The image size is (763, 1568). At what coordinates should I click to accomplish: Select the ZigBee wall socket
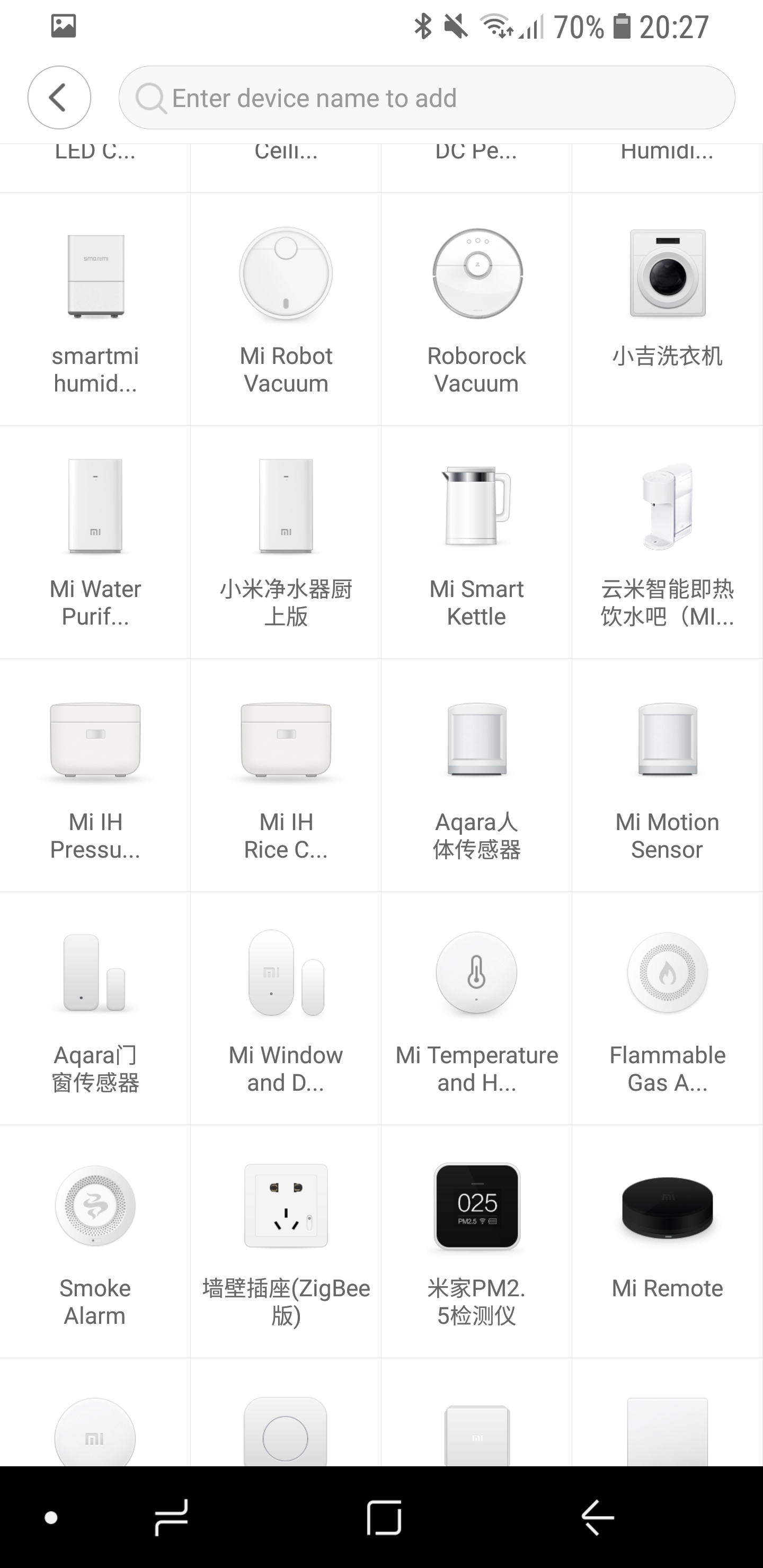[286, 1241]
